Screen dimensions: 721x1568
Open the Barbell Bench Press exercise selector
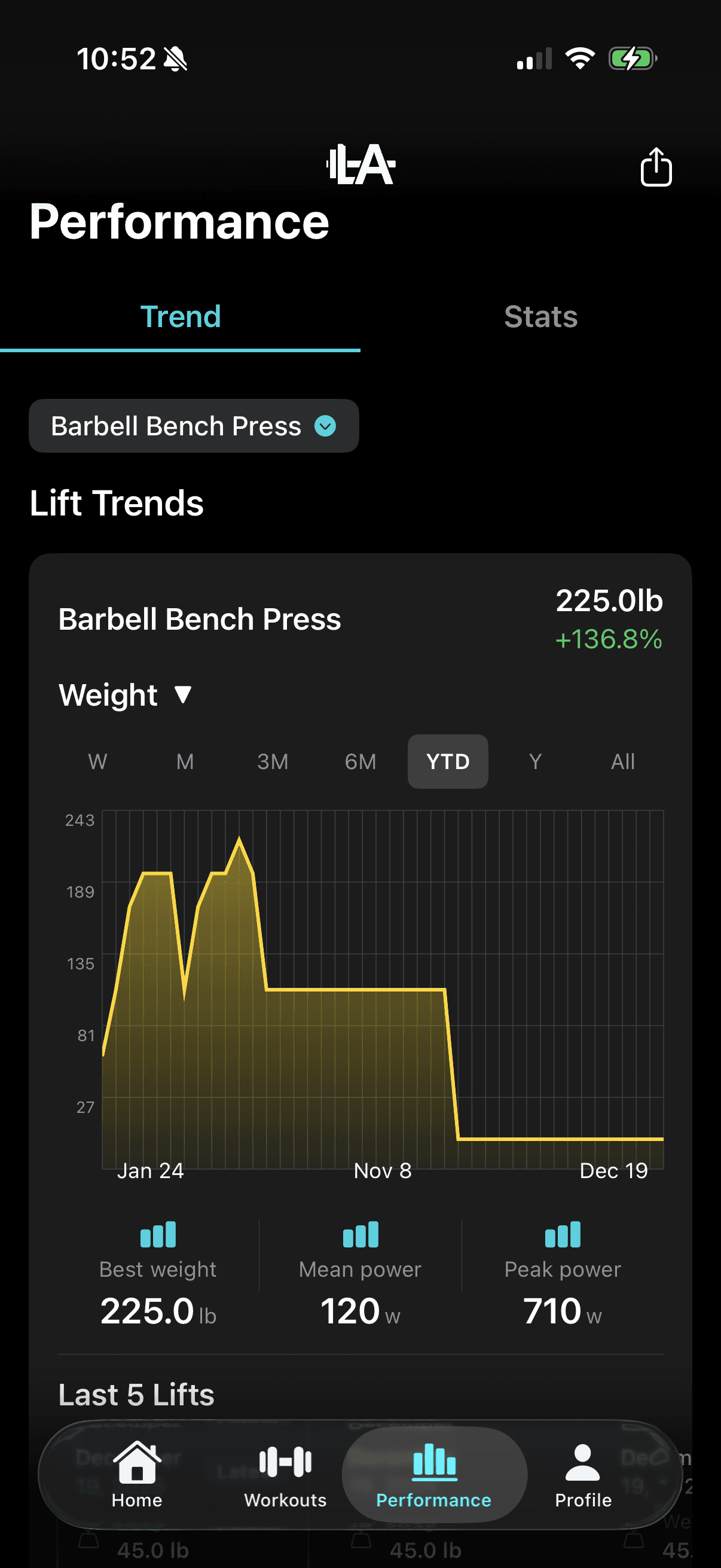[194, 426]
